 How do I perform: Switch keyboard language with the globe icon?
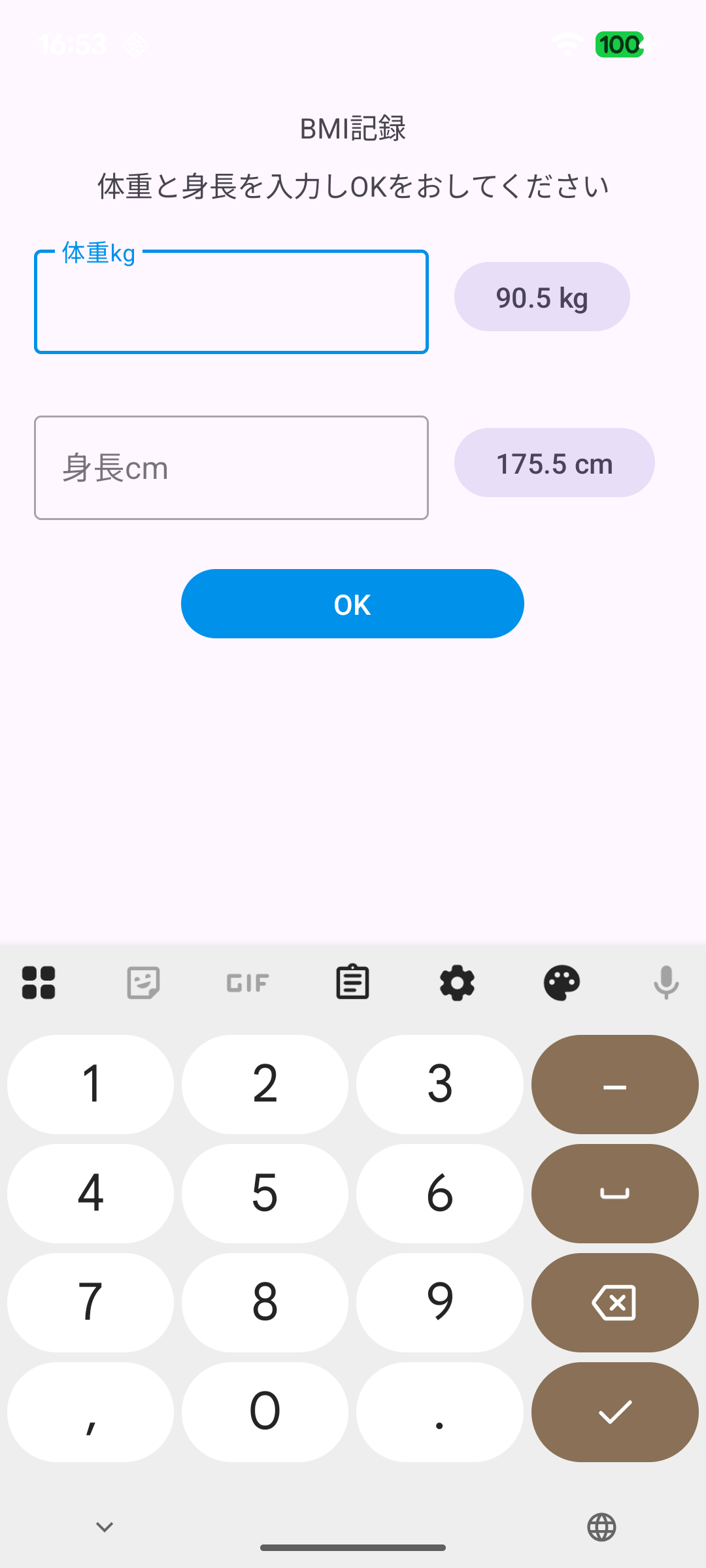(x=601, y=1527)
